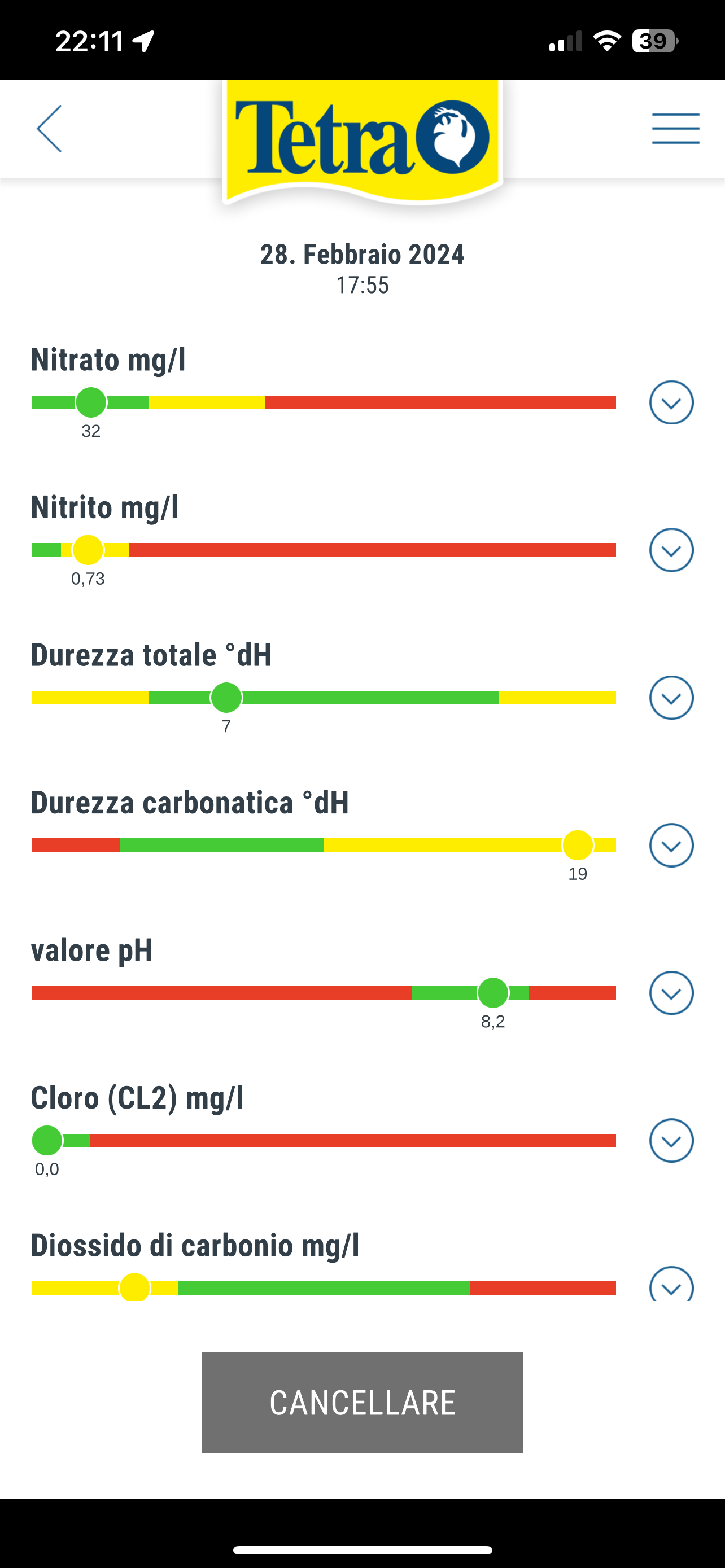Go back with the arrow icon

point(49,129)
